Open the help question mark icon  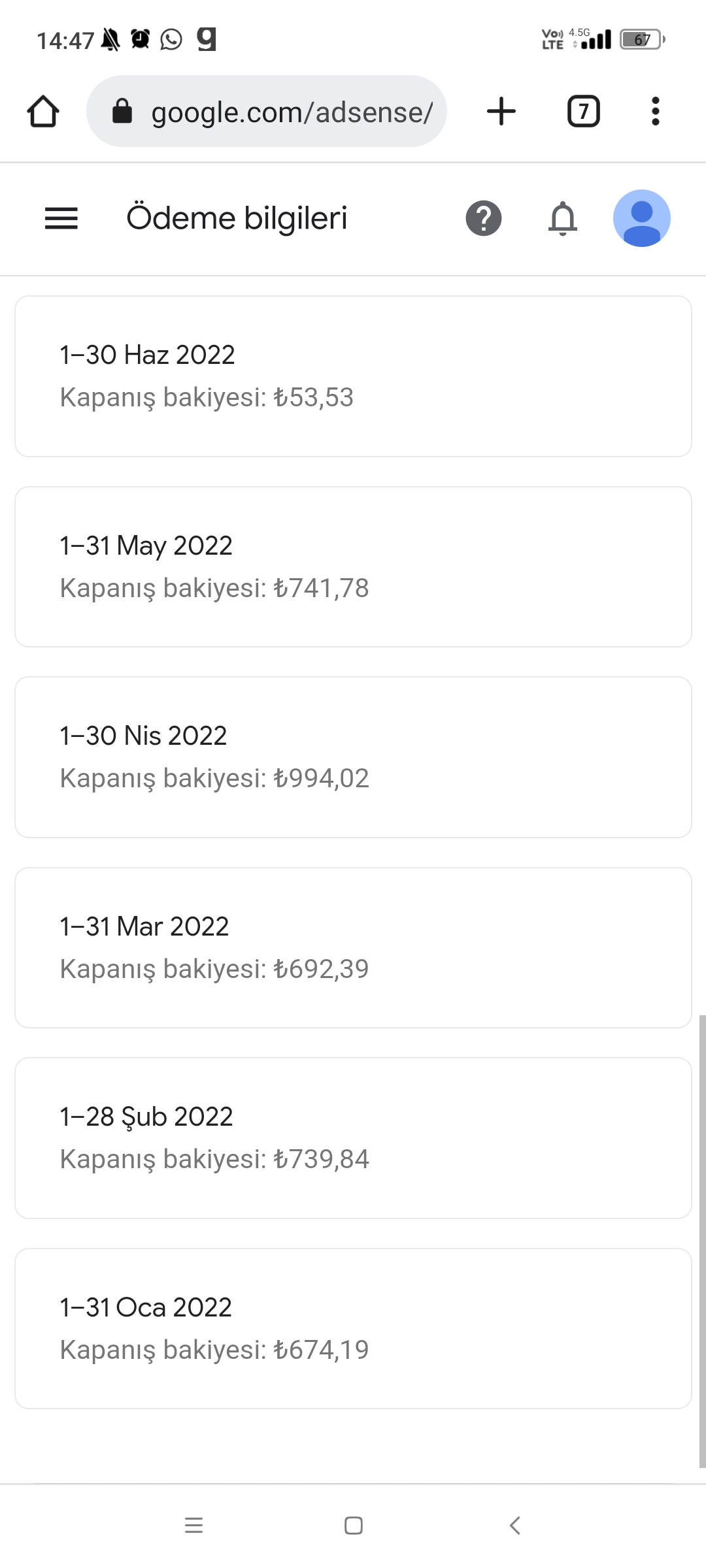(484, 218)
